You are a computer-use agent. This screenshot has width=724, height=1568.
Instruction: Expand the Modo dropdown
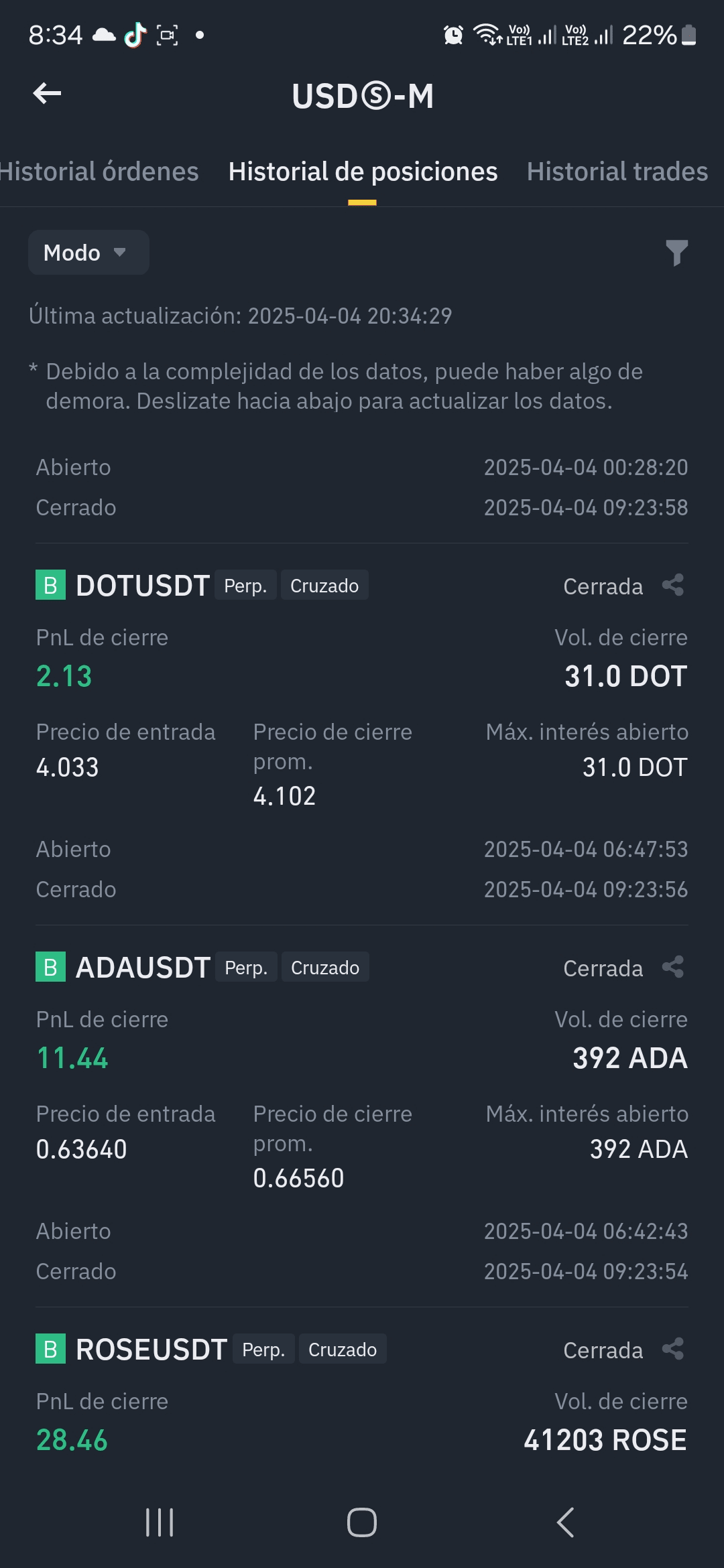(x=88, y=253)
